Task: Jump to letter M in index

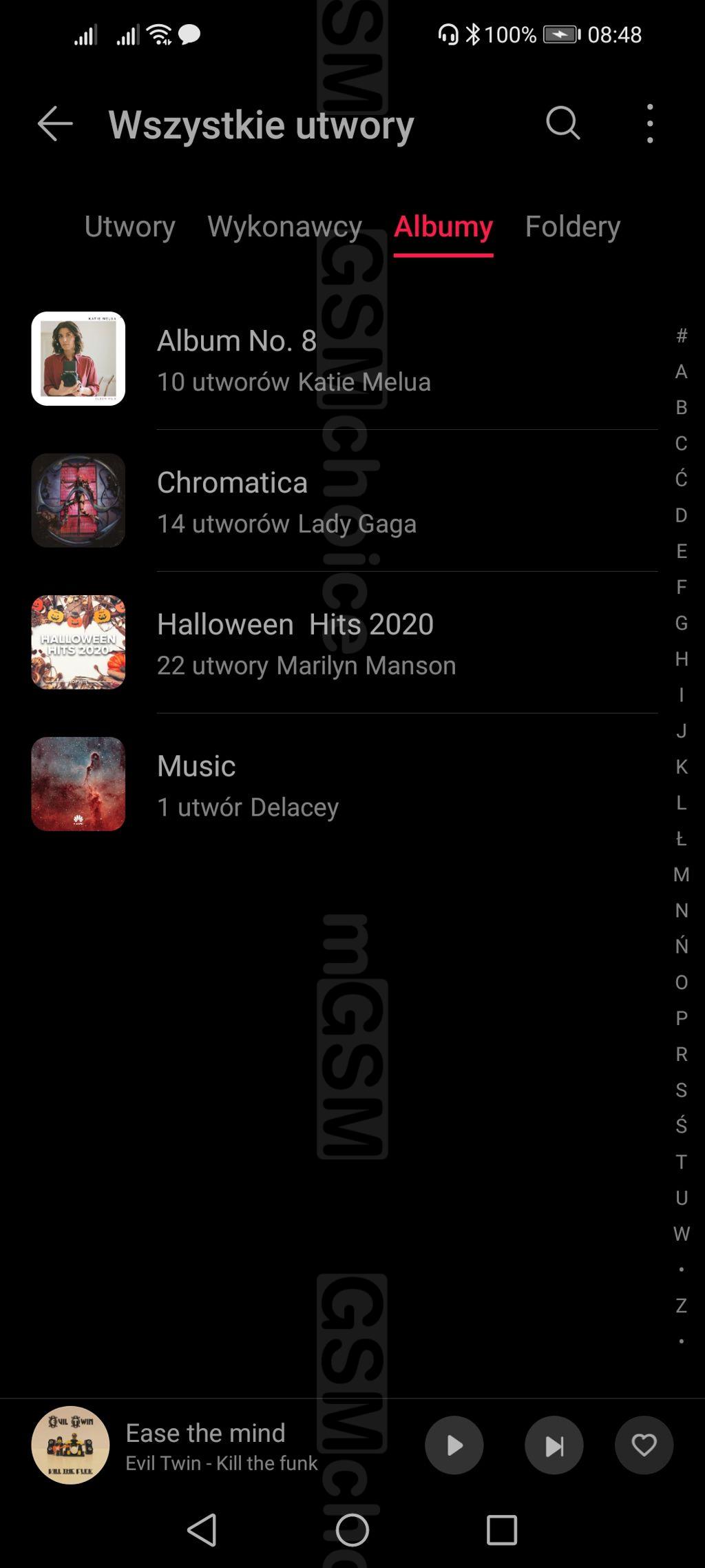Action: (681, 875)
